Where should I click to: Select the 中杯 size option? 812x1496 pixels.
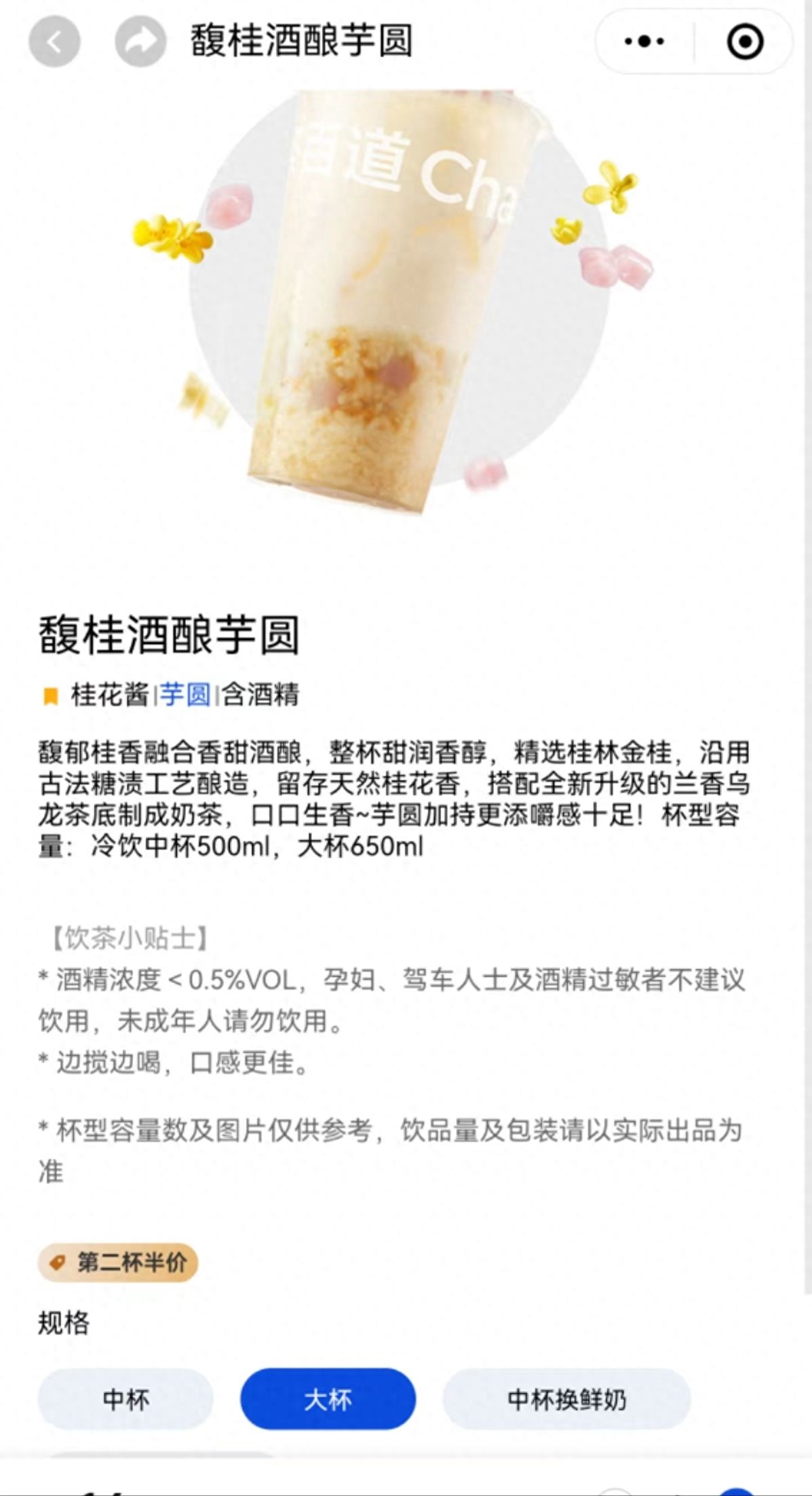125,1399
